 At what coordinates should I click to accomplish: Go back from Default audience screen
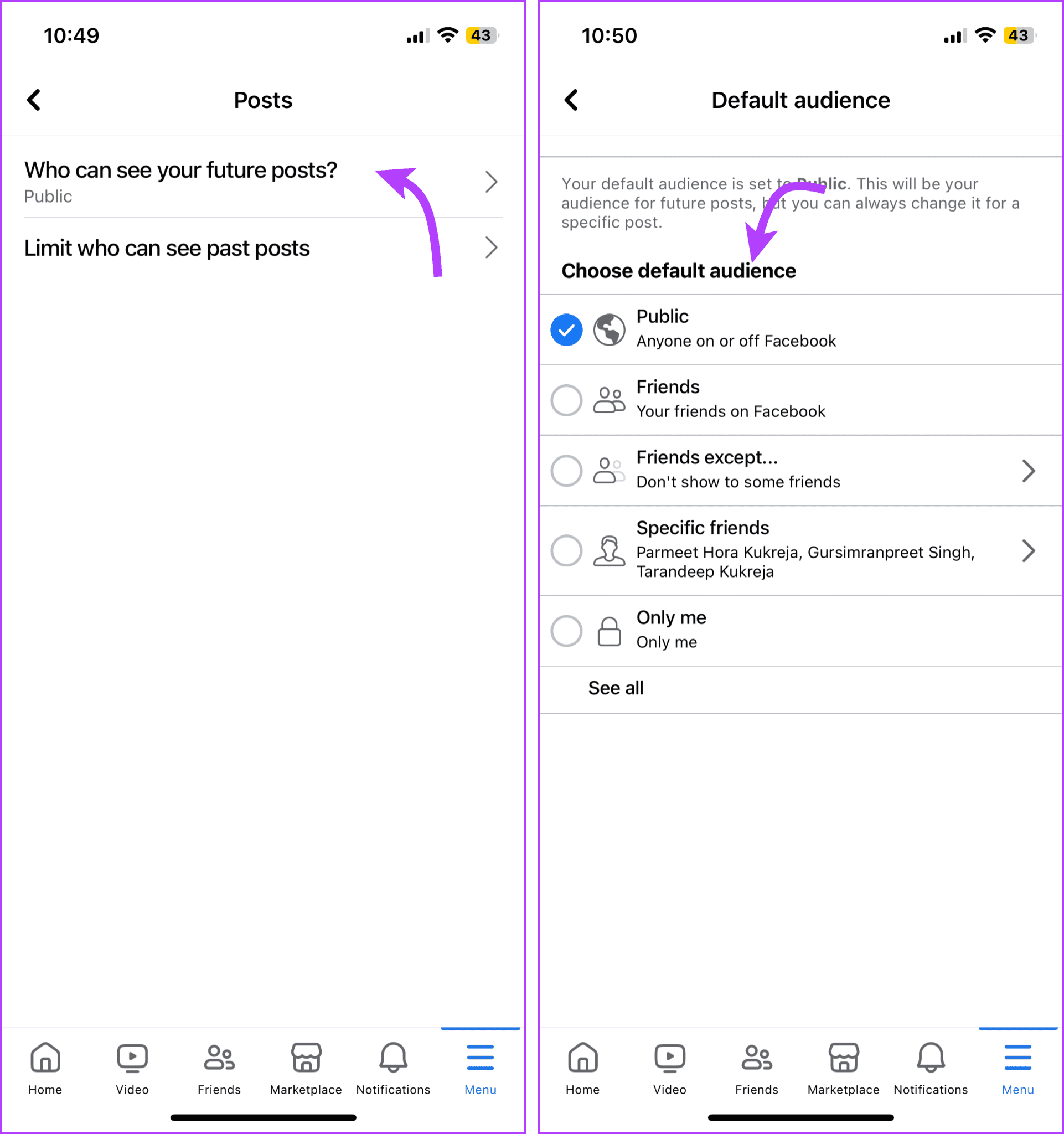[572, 100]
